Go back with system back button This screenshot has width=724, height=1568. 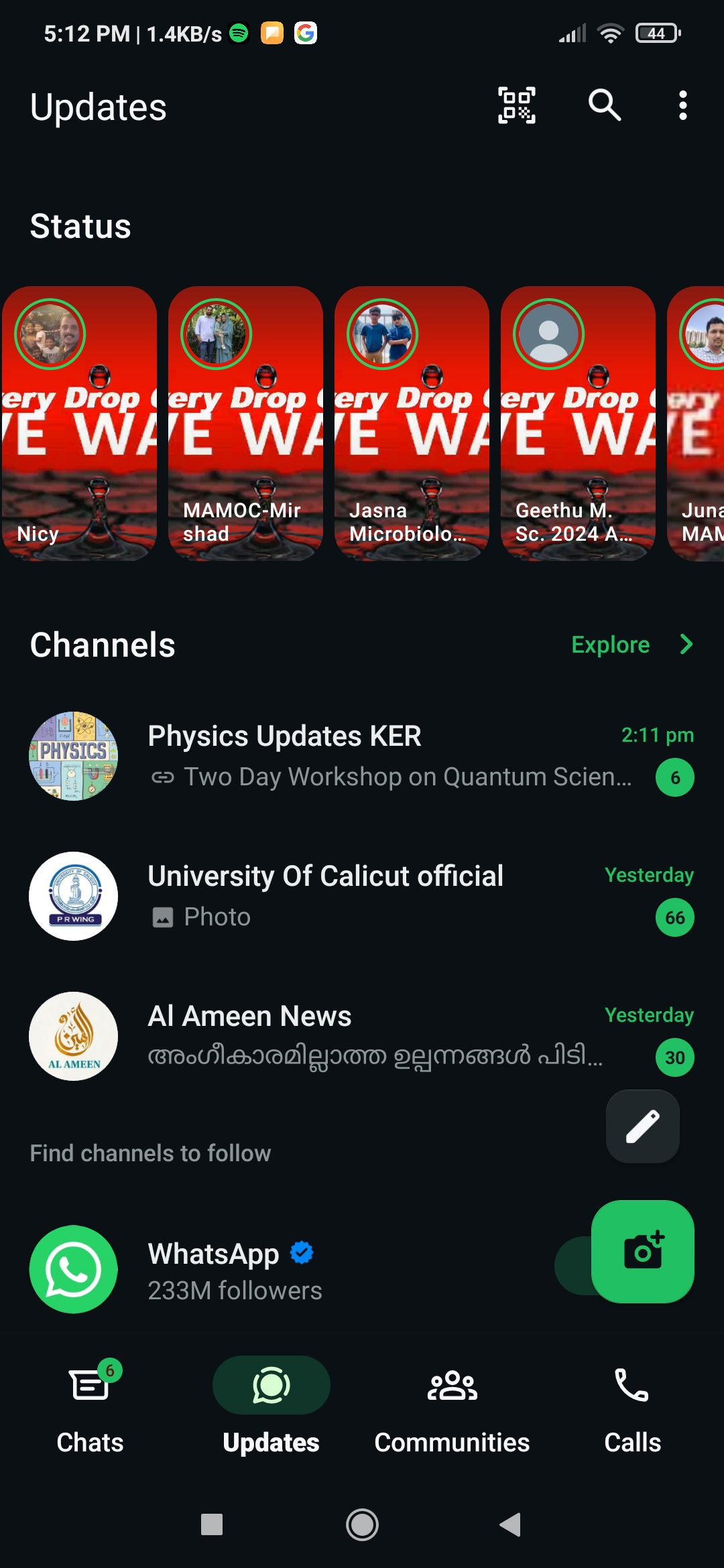511,1524
